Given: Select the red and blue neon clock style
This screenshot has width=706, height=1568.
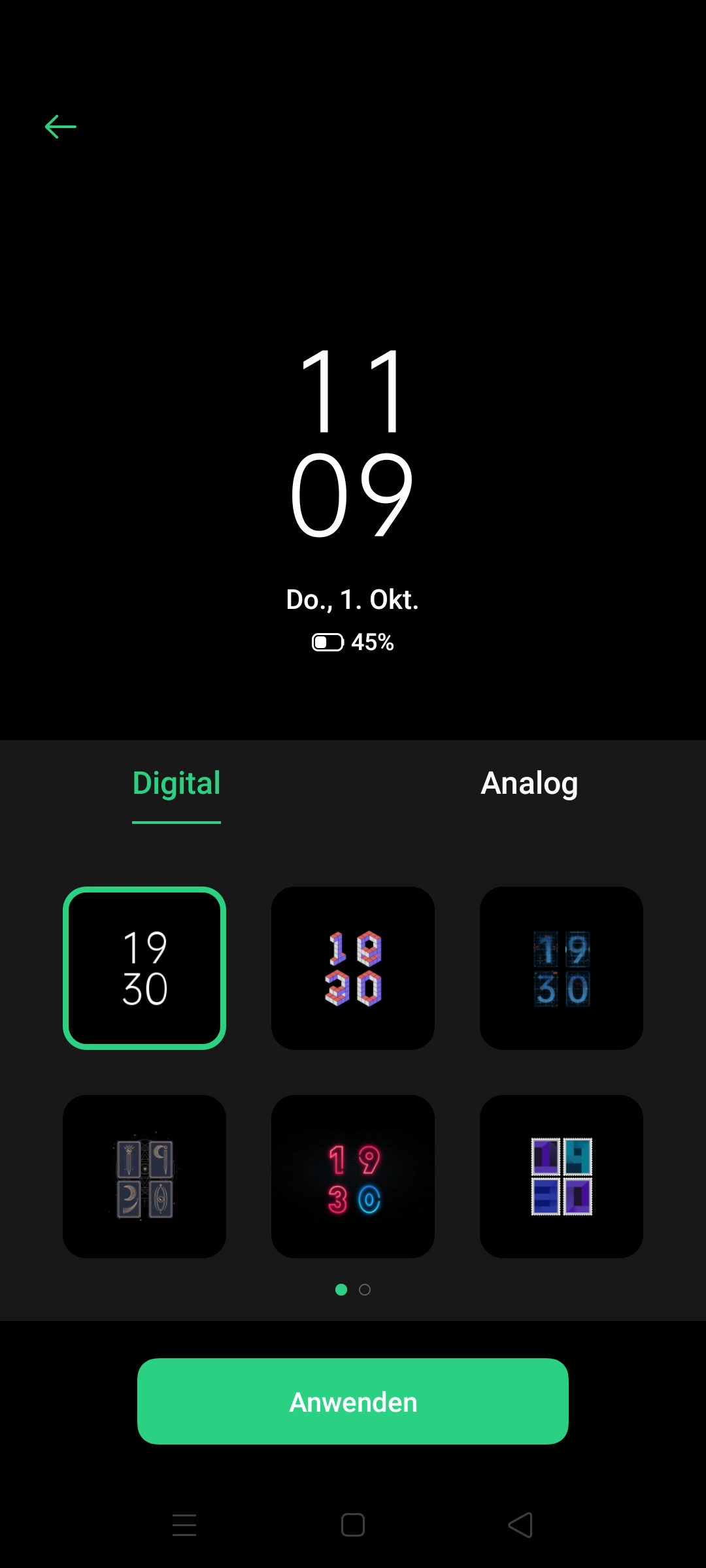Looking at the screenshot, I should click(x=353, y=1177).
